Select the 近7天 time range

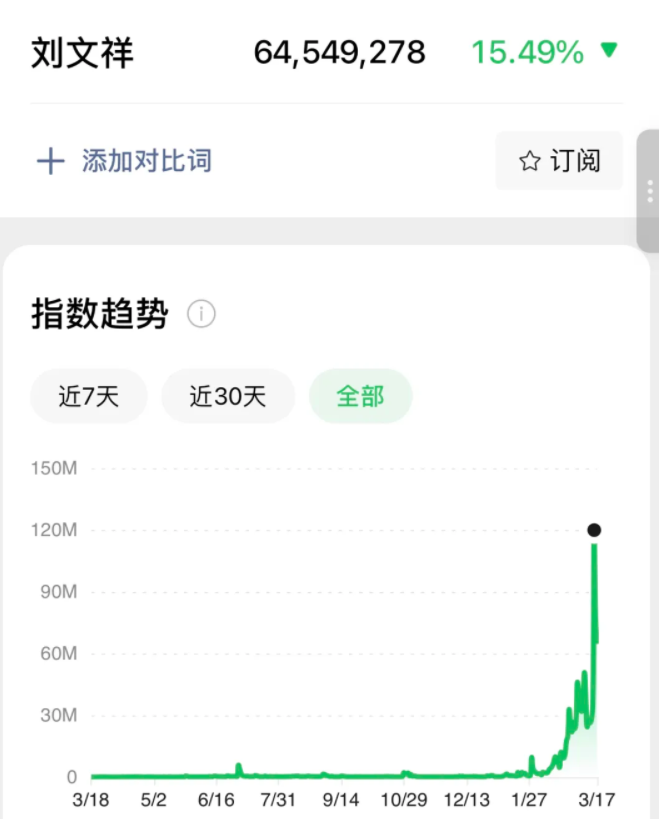[89, 397]
